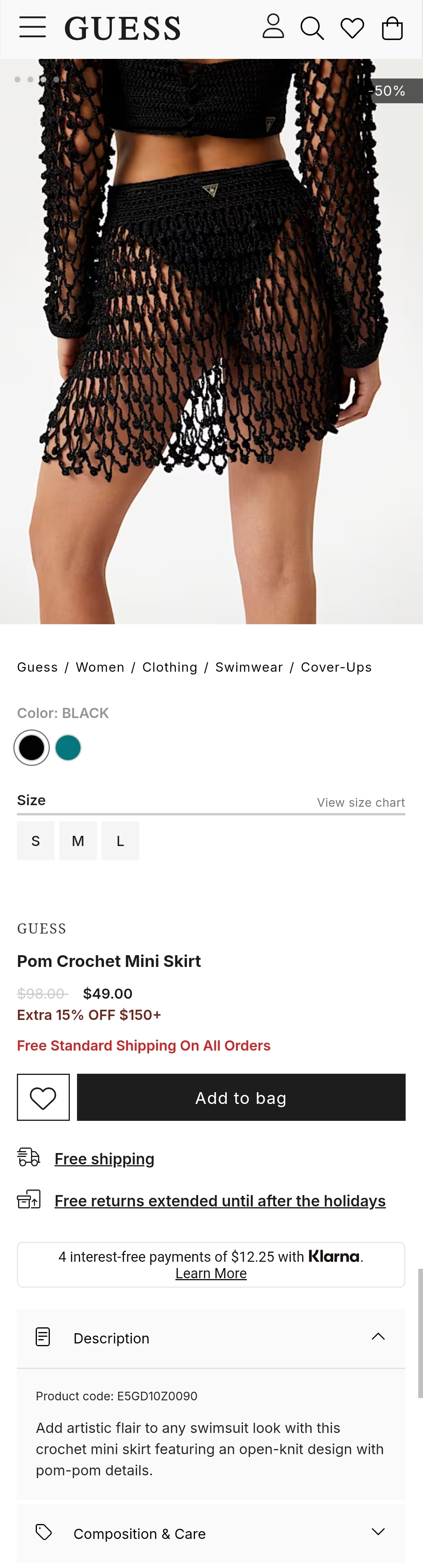Image resolution: width=423 pixels, height=1568 pixels.
Task: Open Cover-Ups breadcrumb link
Action: point(336,667)
